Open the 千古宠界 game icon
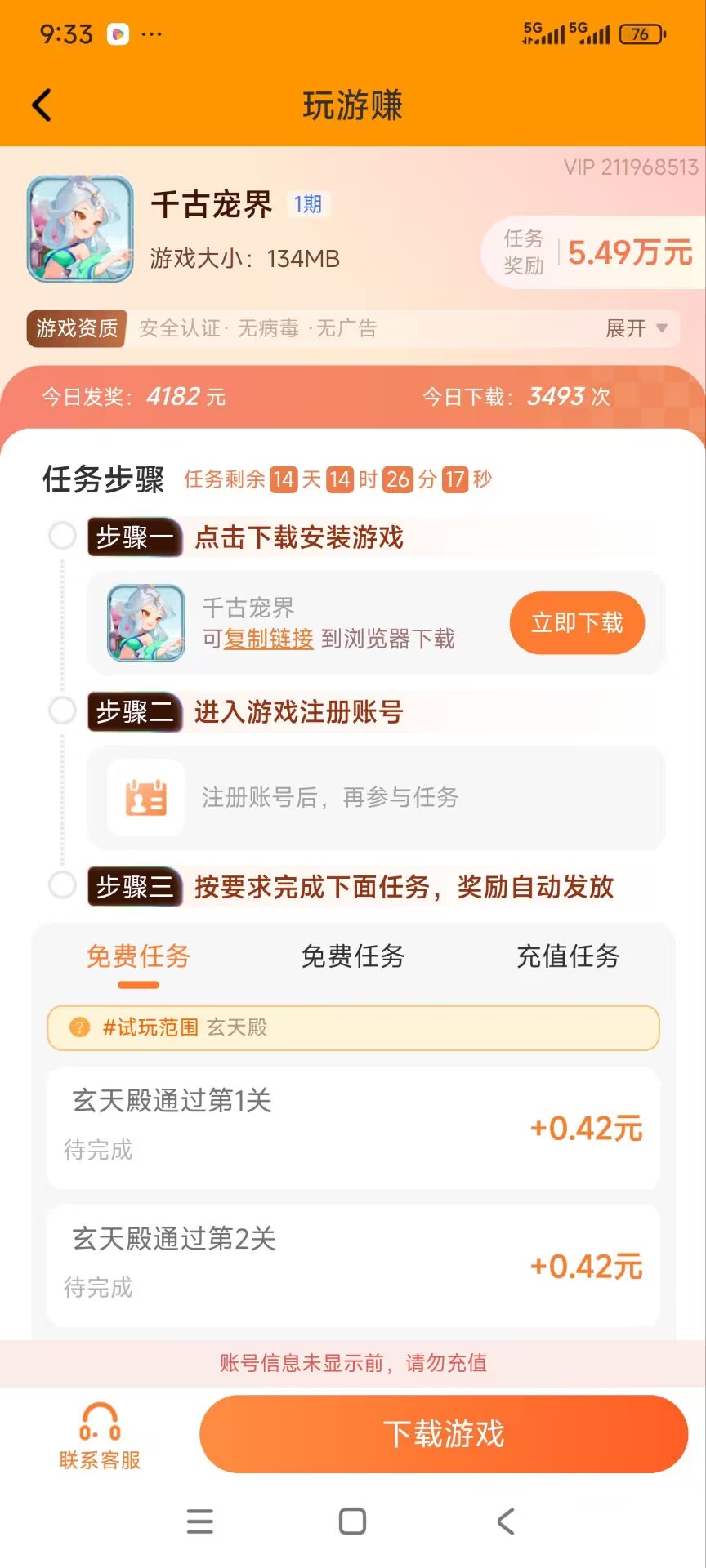The width and height of the screenshot is (706, 1568). click(78, 229)
